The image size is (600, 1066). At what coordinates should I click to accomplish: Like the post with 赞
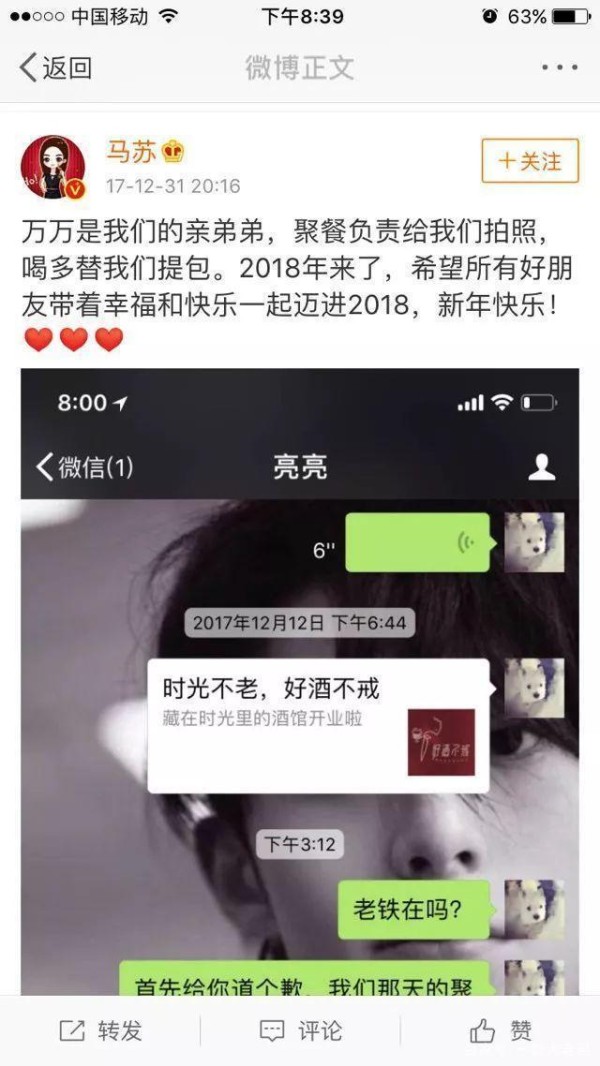pos(501,1031)
